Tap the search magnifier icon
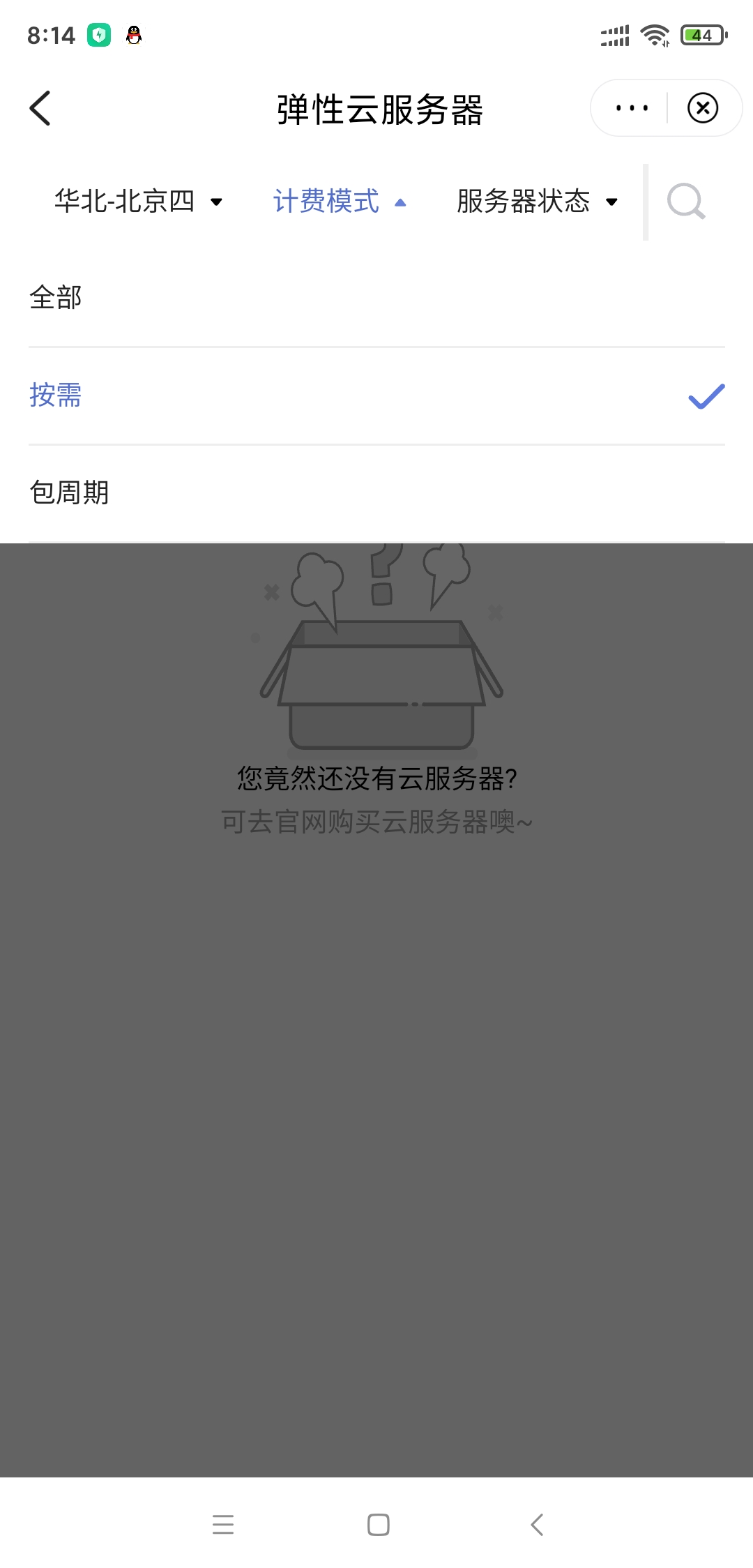Image resolution: width=753 pixels, height=1568 pixels. (687, 202)
